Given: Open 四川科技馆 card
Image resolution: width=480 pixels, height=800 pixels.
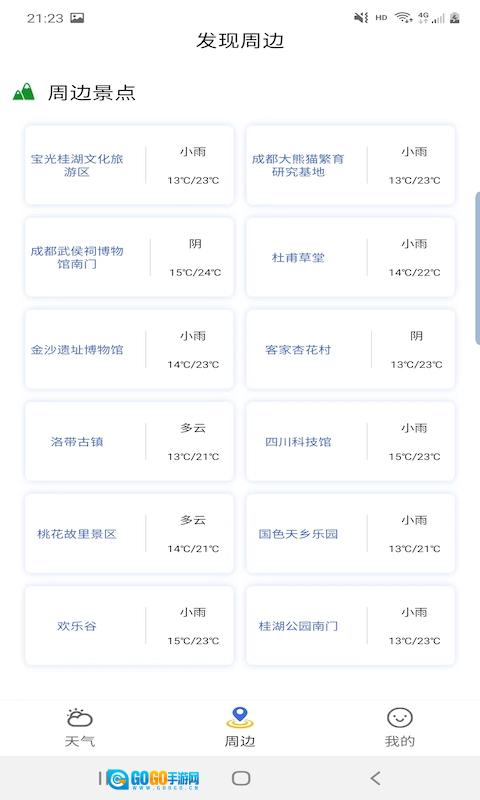Looking at the screenshot, I should click(350, 442).
